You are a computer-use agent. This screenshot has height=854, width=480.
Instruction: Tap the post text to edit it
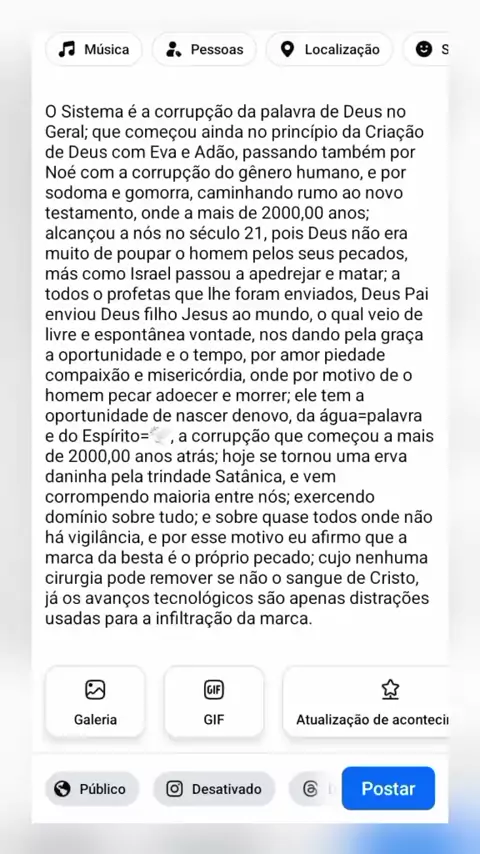point(239,365)
